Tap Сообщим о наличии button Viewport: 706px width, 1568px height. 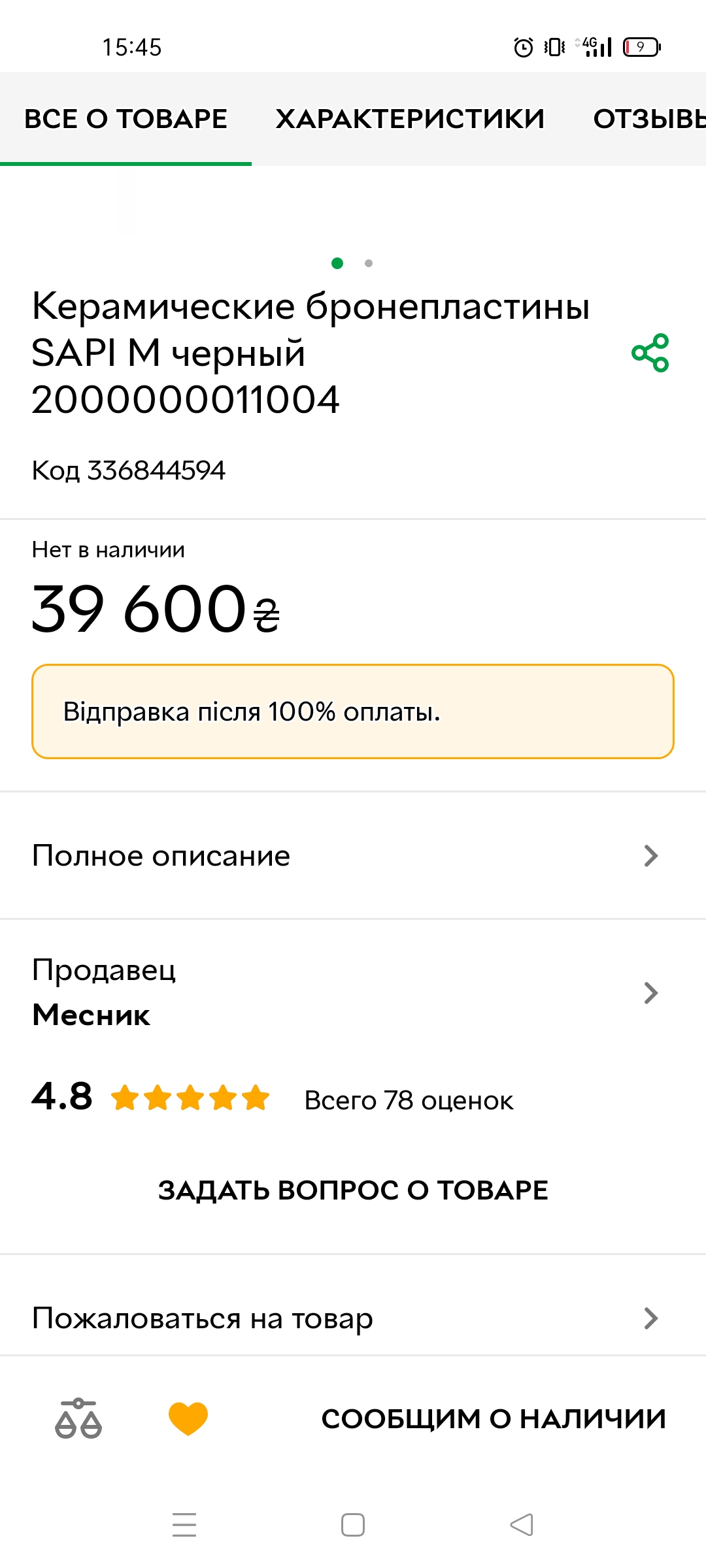(494, 1419)
